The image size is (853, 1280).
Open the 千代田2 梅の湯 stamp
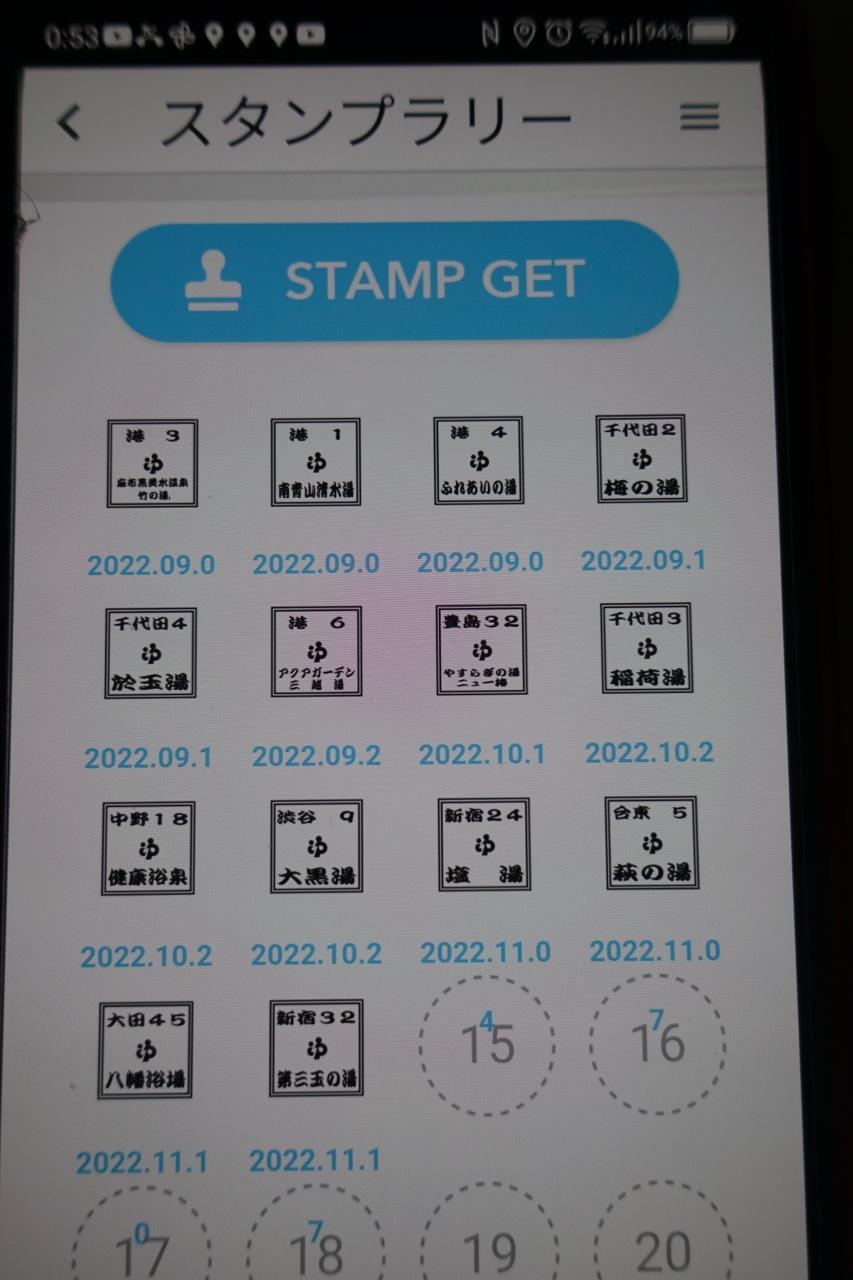tap(641, 459)
